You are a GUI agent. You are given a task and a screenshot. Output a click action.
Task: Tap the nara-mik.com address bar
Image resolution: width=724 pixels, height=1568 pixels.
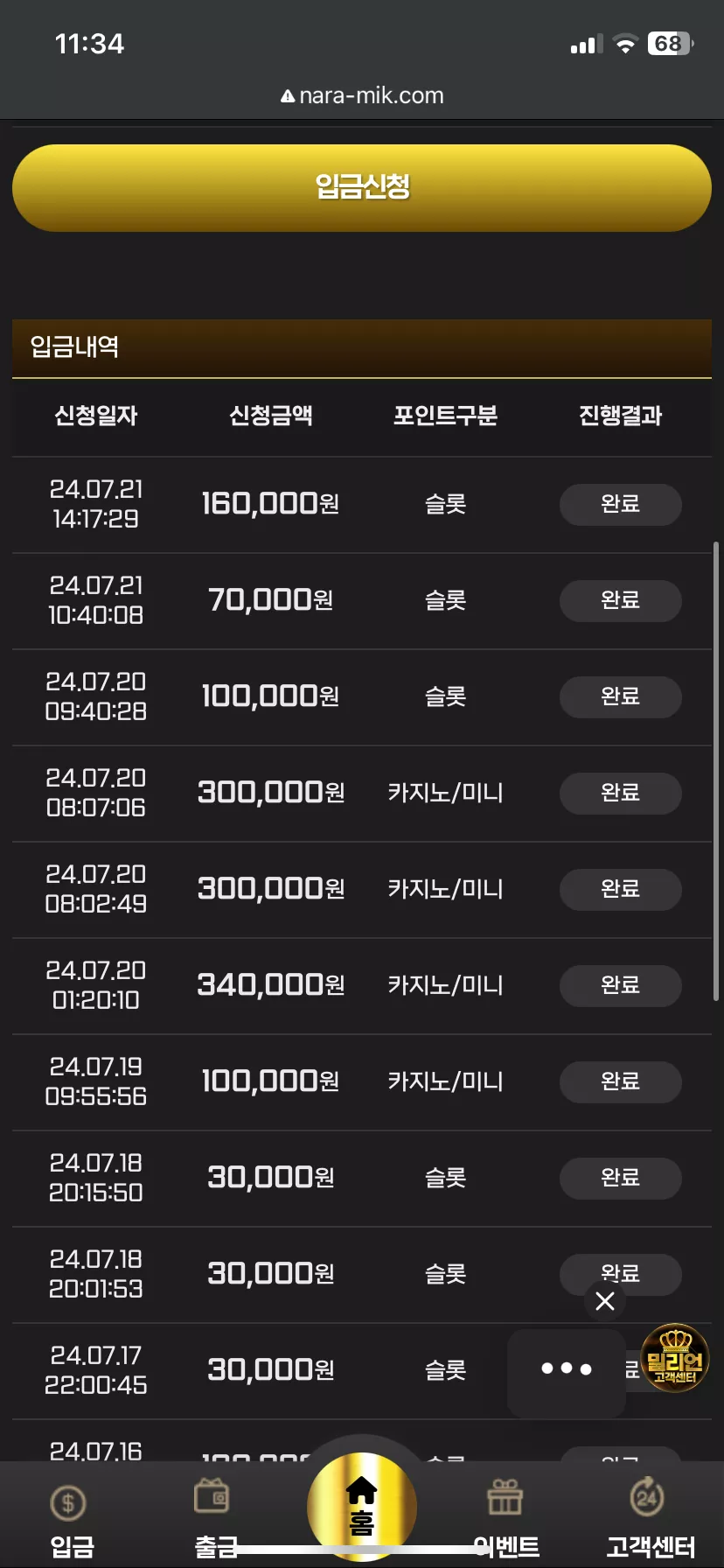tap(362, 95)
